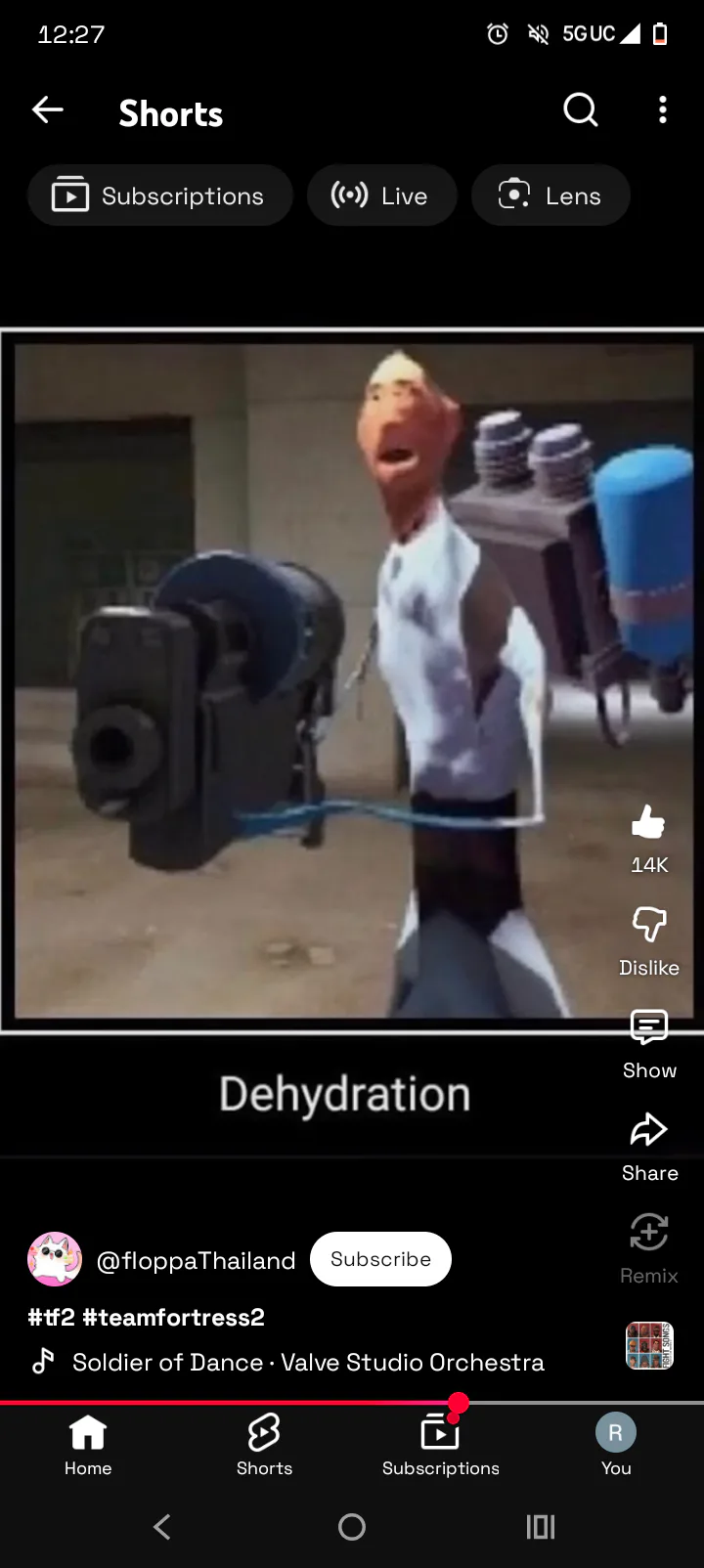Open search in Shorts
704x1568 pixels.
point(580,110)
